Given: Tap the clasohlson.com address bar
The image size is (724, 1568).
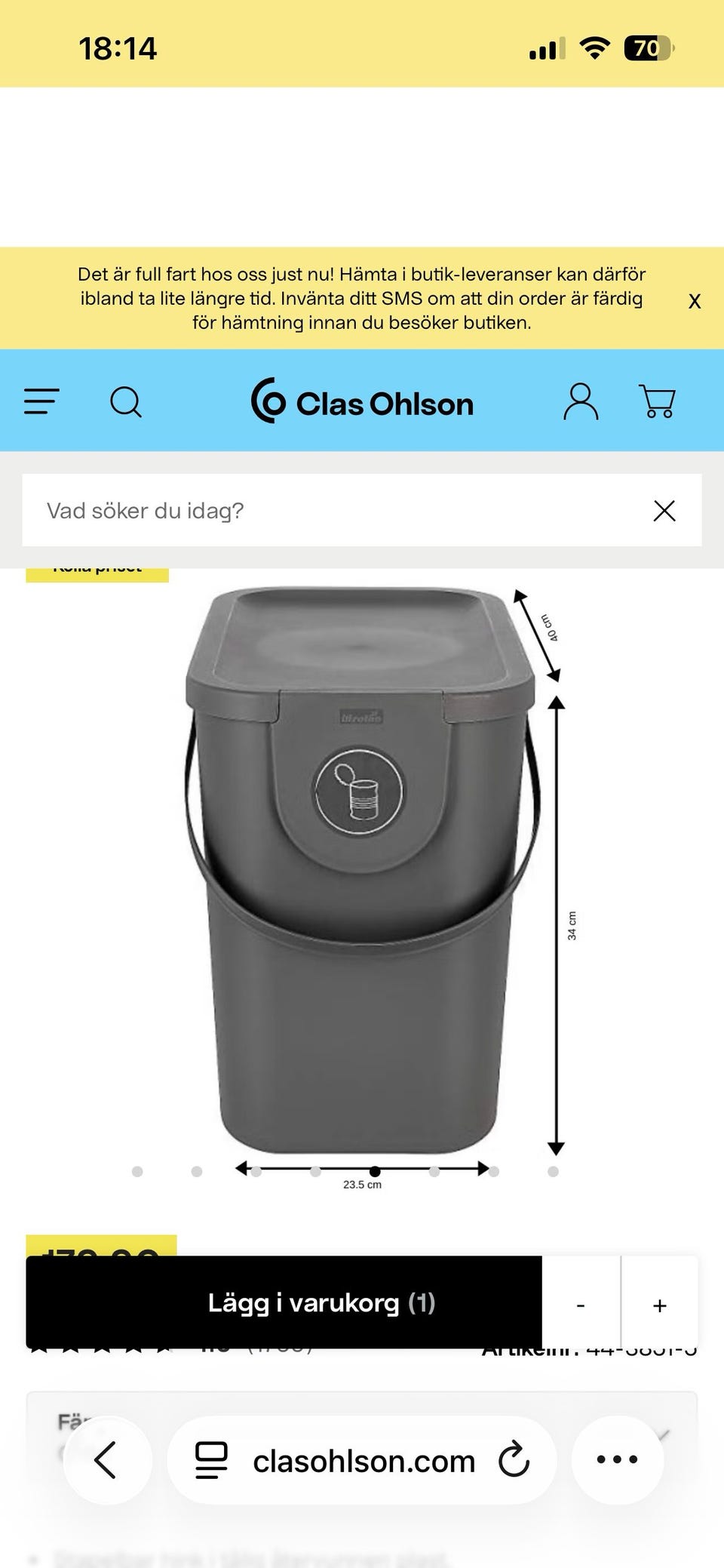Looking at the screenshot, I should click(x=362, y=1461).
